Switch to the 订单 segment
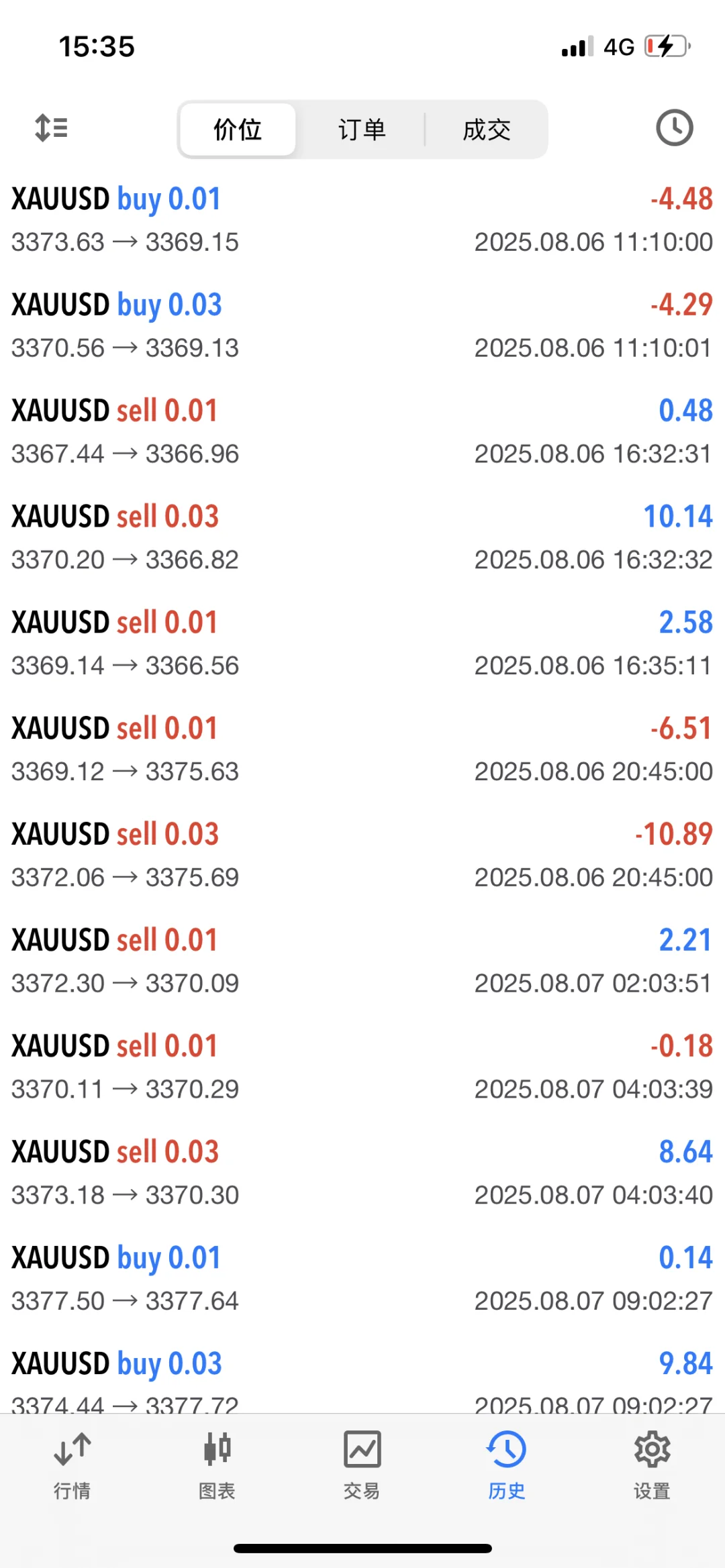Image resolution: width=725 pixels, height=1568 pixels. [362, 129]
